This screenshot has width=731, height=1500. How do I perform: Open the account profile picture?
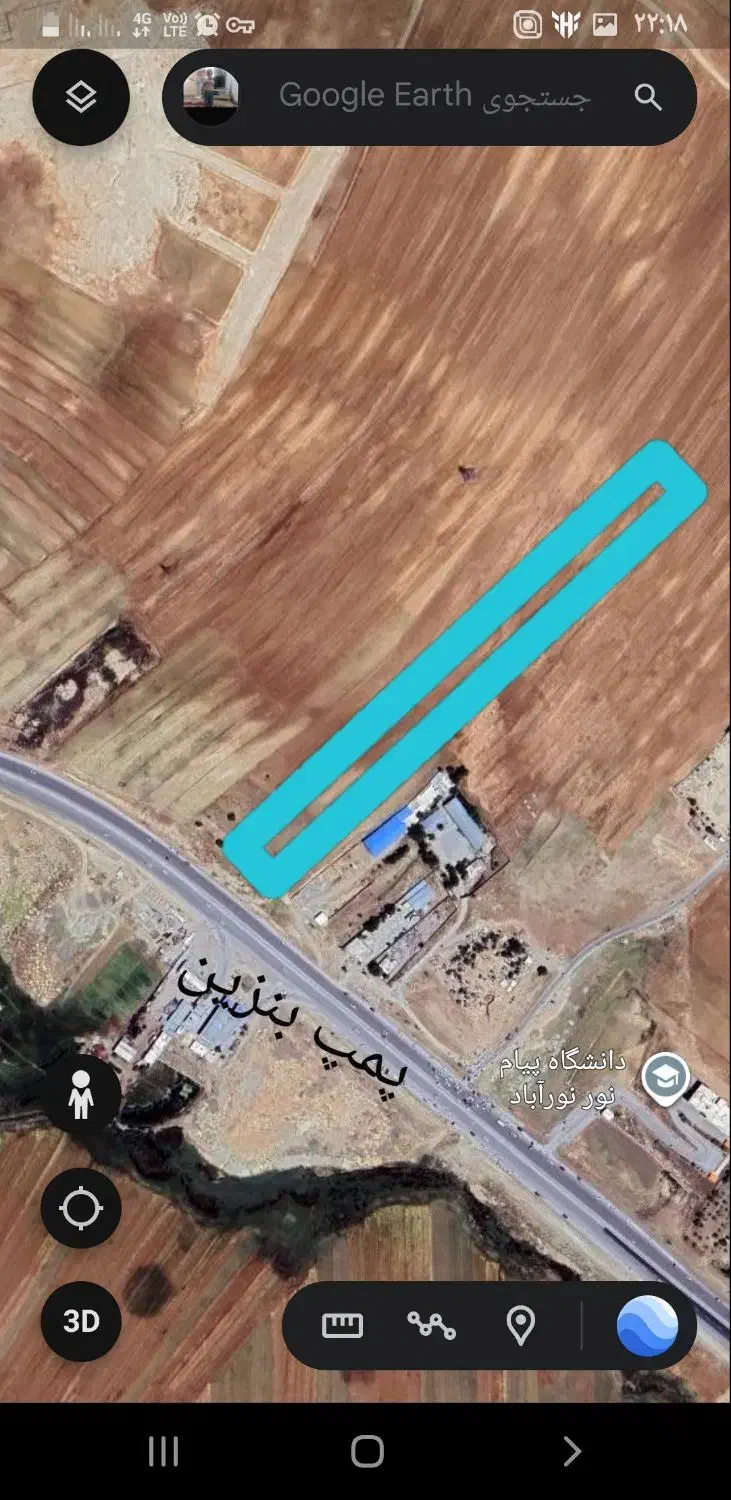(x=211, y=96)
